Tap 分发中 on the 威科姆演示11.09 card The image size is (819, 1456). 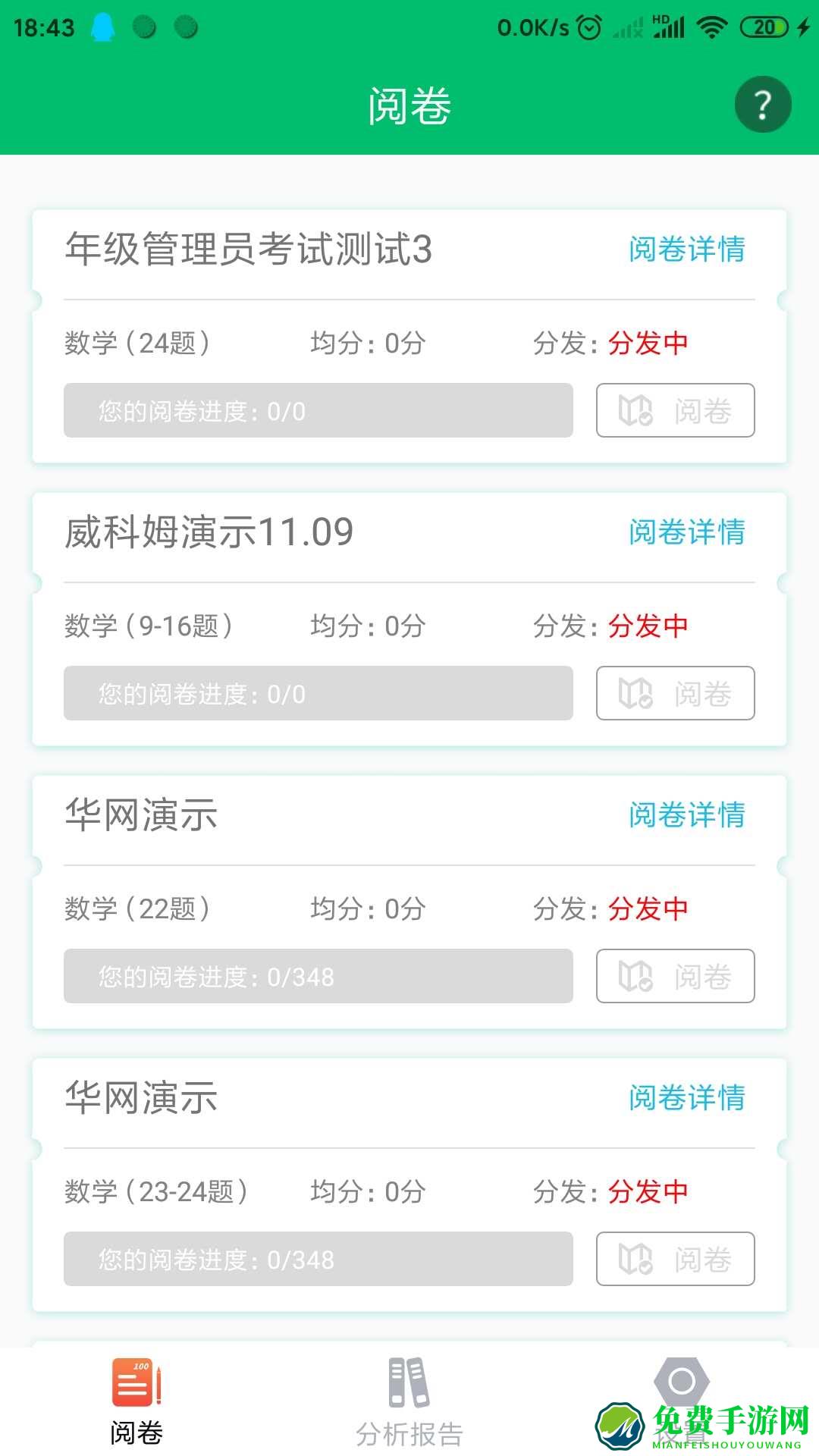(648, 626)
